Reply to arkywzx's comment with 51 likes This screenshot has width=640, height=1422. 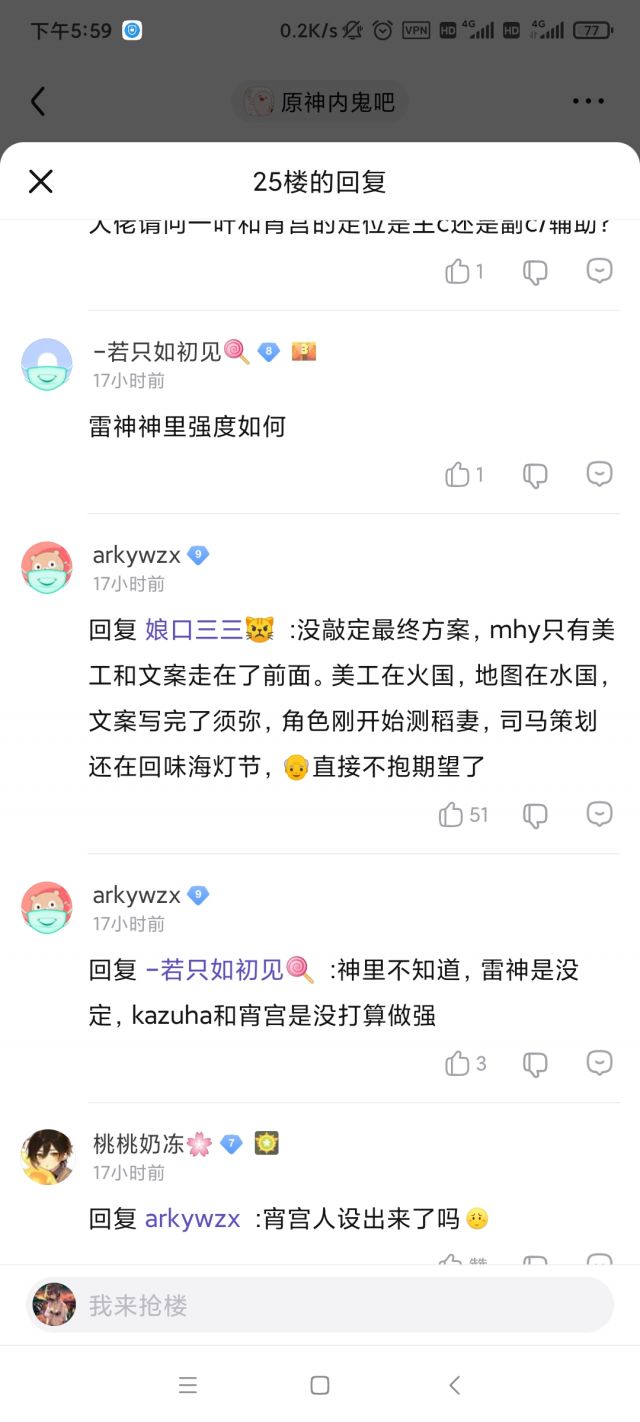coord(599,814)
